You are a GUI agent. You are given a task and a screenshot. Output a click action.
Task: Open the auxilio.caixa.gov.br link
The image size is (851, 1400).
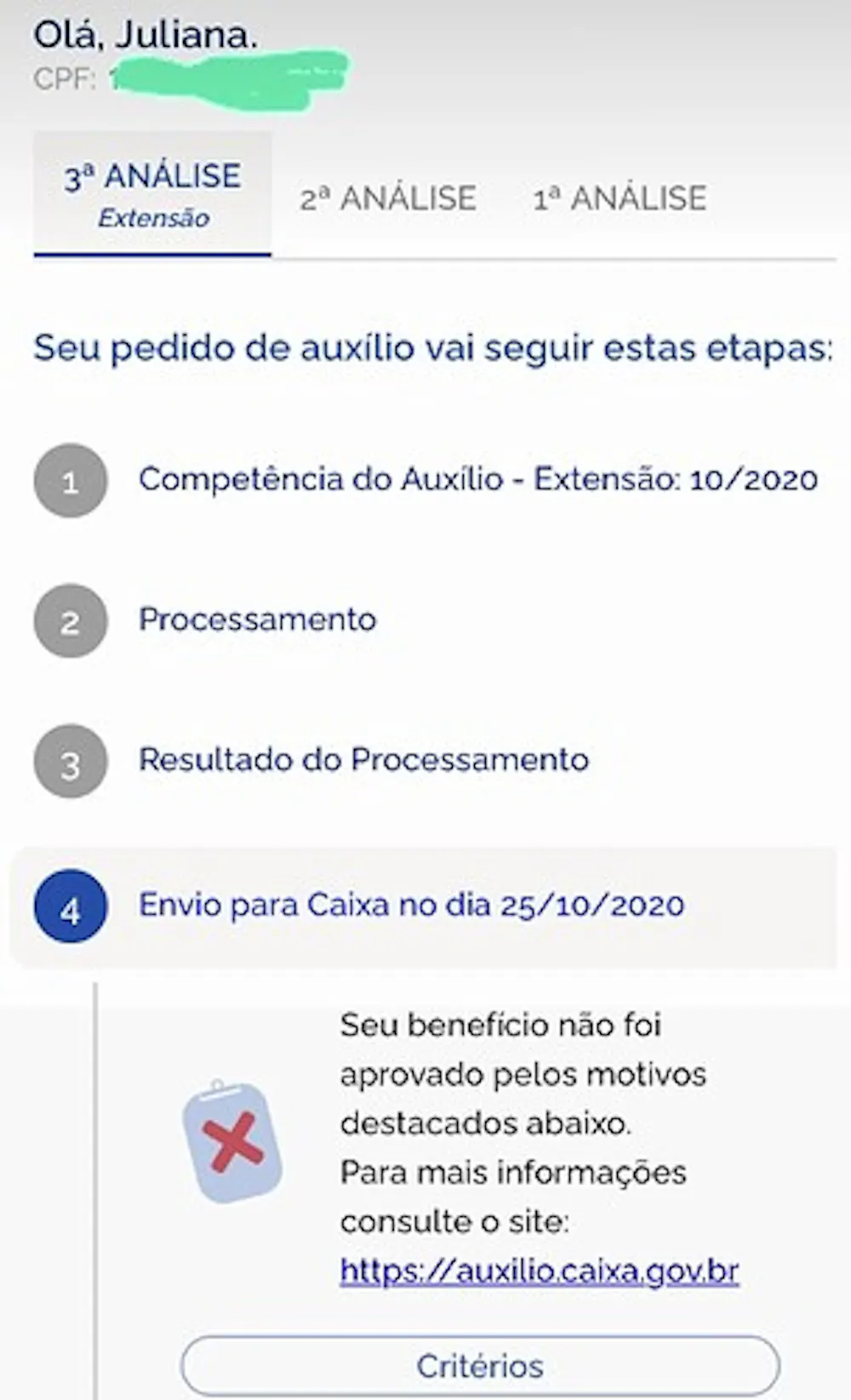point(539,1271)
